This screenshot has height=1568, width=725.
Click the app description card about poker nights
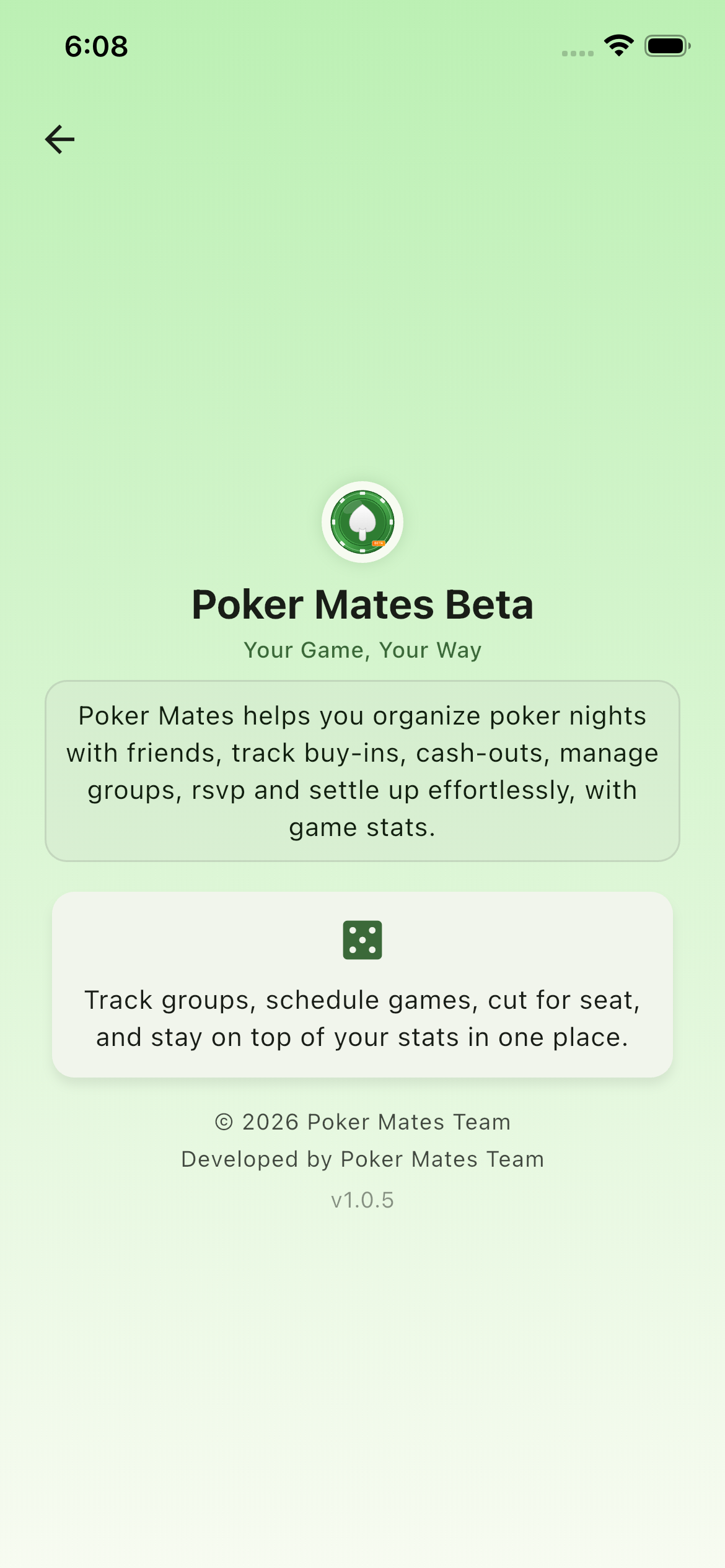click(x=362, y=770)
